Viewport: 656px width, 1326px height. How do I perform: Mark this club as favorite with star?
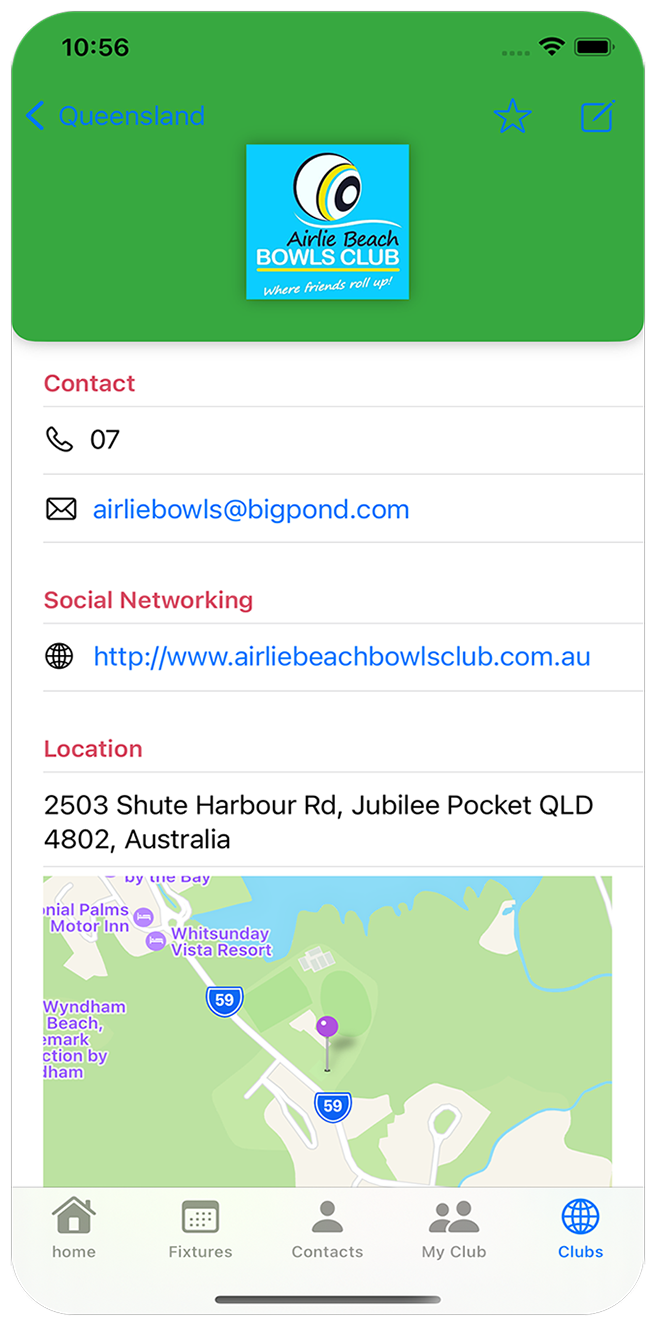513,117
